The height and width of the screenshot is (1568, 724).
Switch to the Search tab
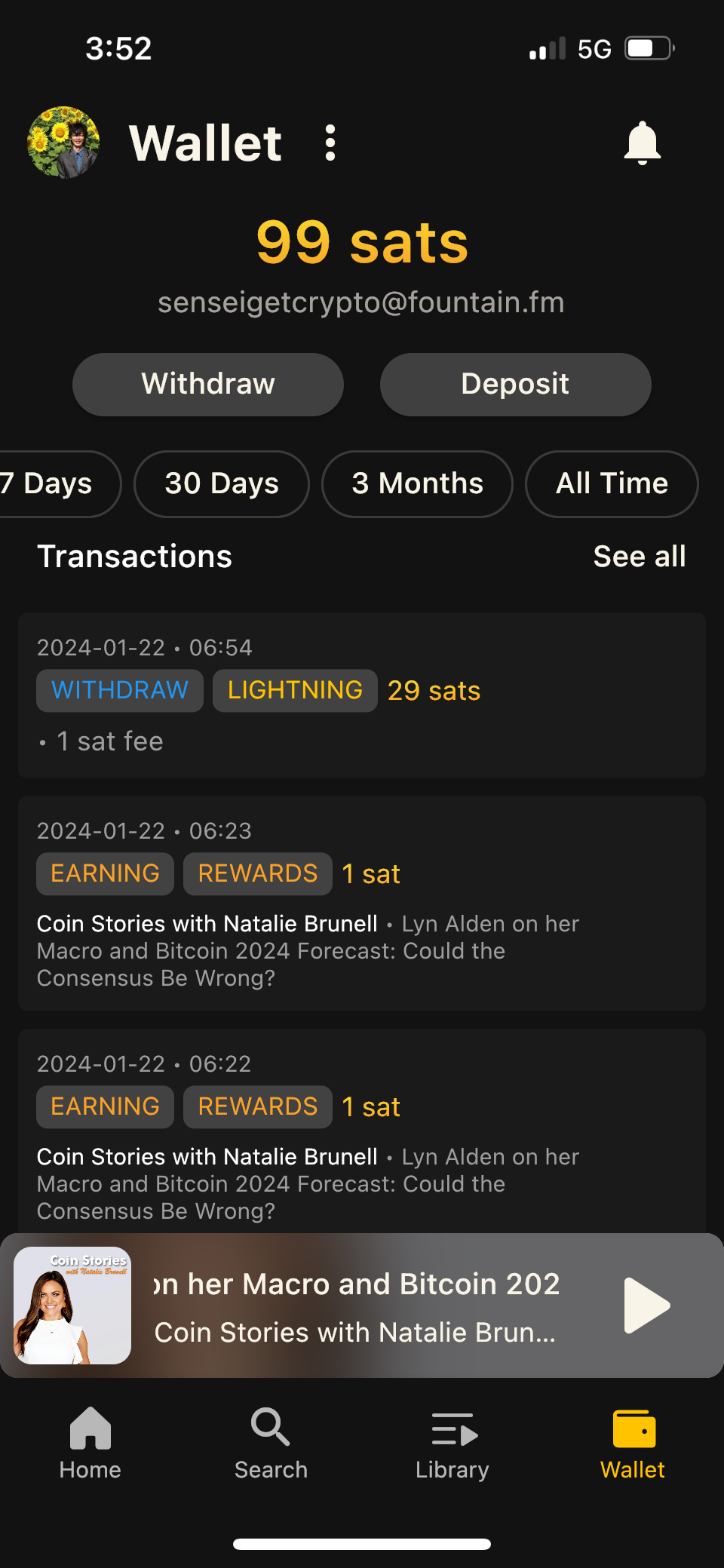tap(271, 1444)
